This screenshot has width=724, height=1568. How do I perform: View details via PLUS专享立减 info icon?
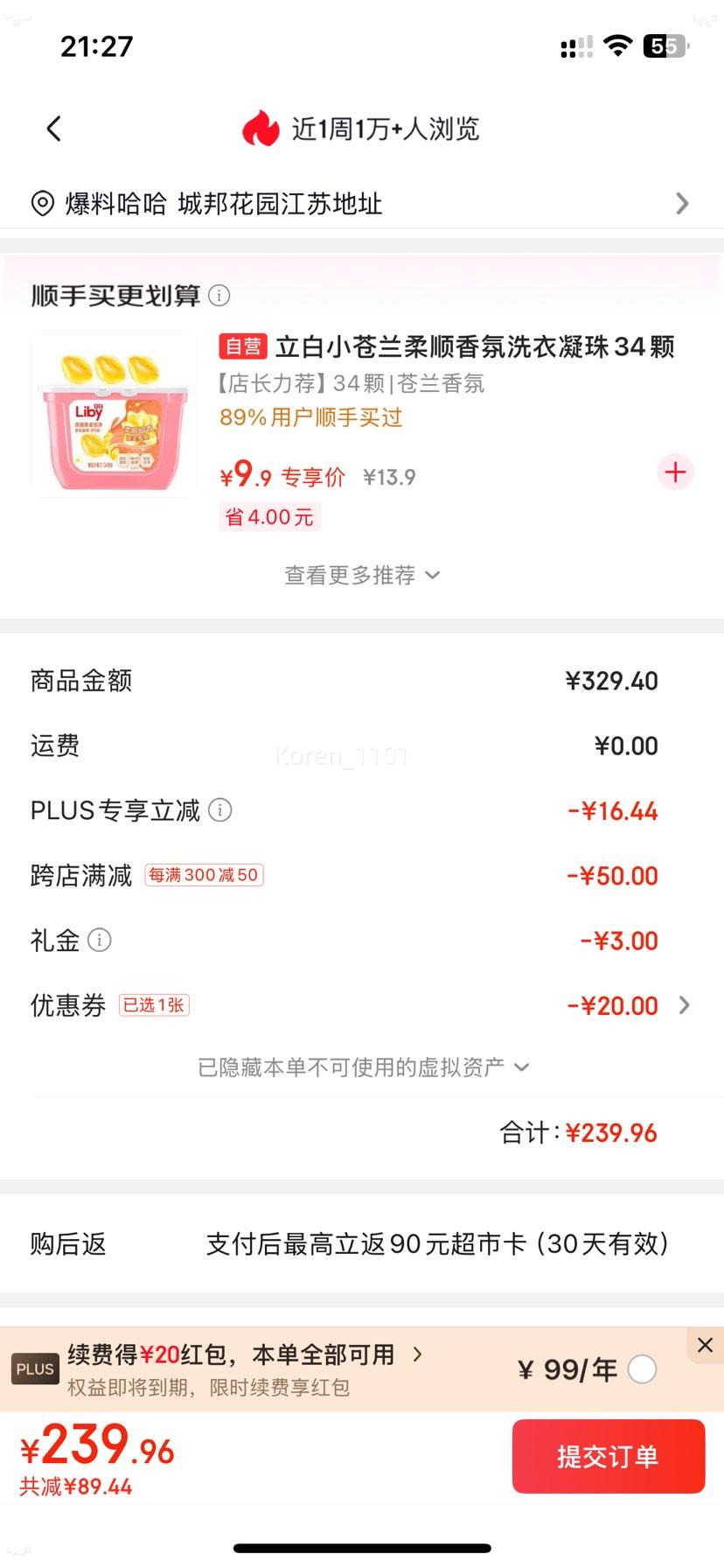click(220, 811)
